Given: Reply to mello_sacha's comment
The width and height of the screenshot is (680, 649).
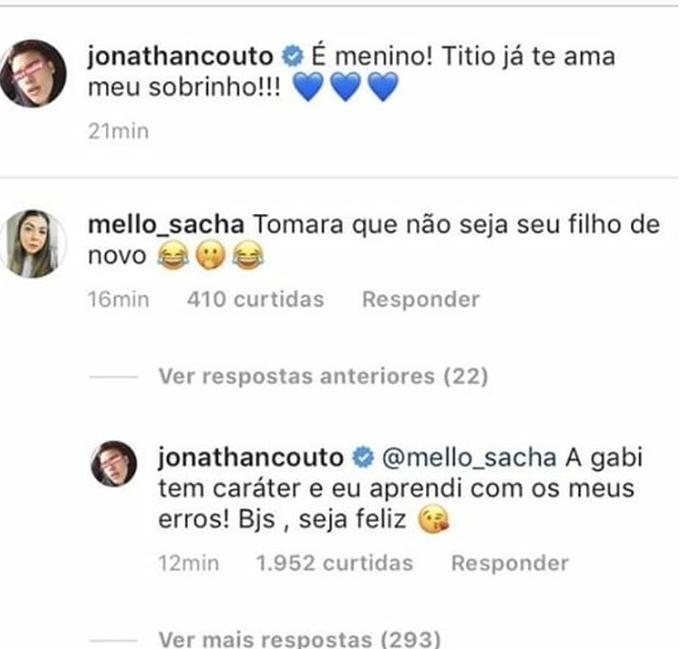Looking at the screenshot, I should tap(420, 299).
